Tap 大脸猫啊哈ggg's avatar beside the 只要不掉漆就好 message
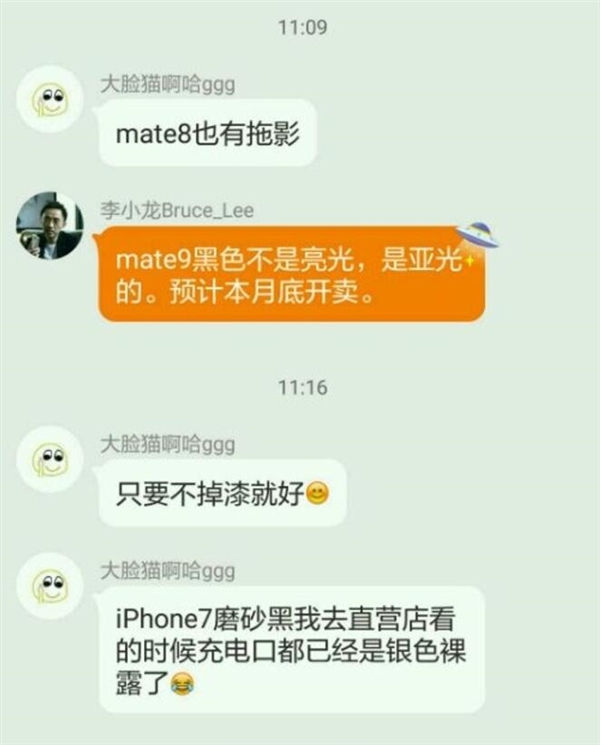The image size is (600, 745). 49,459
